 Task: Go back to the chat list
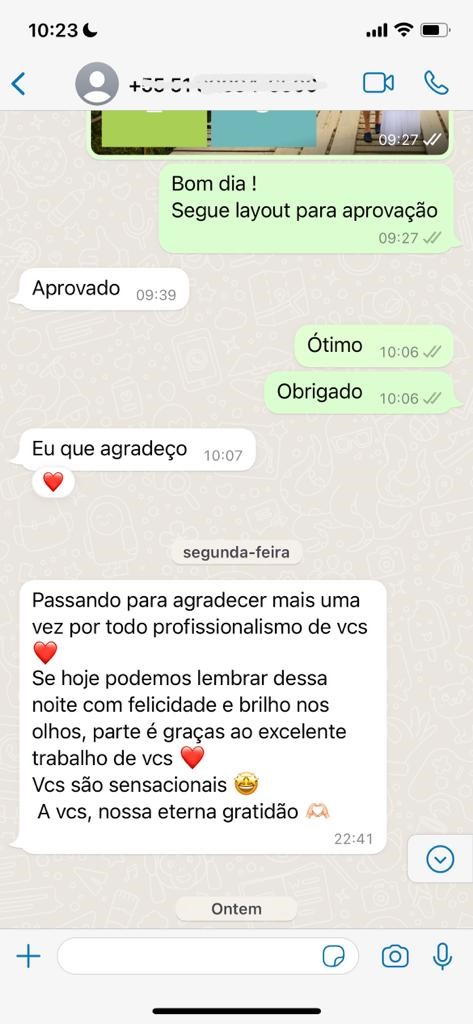(18, 84)
